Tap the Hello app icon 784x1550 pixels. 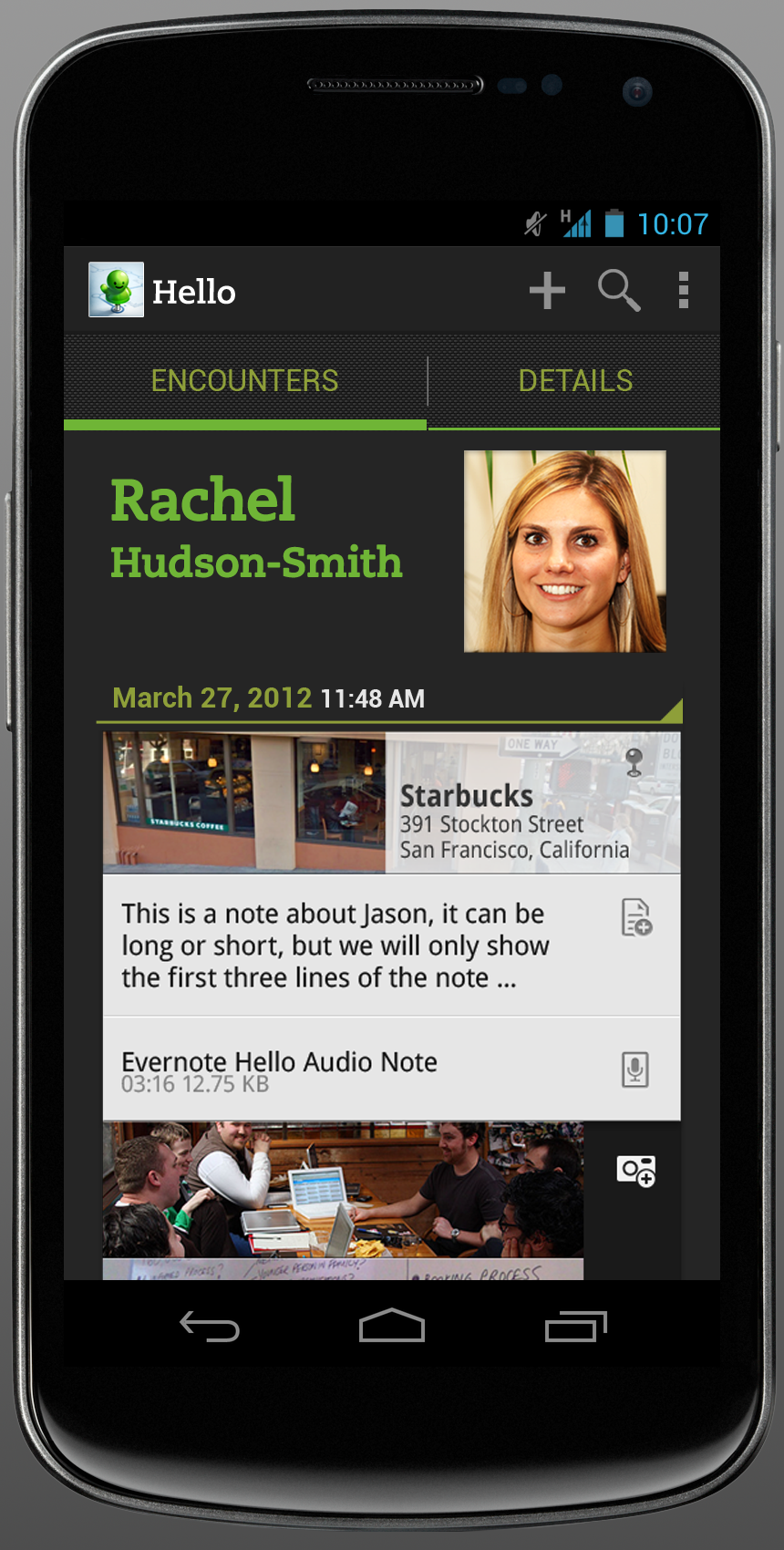116,290
